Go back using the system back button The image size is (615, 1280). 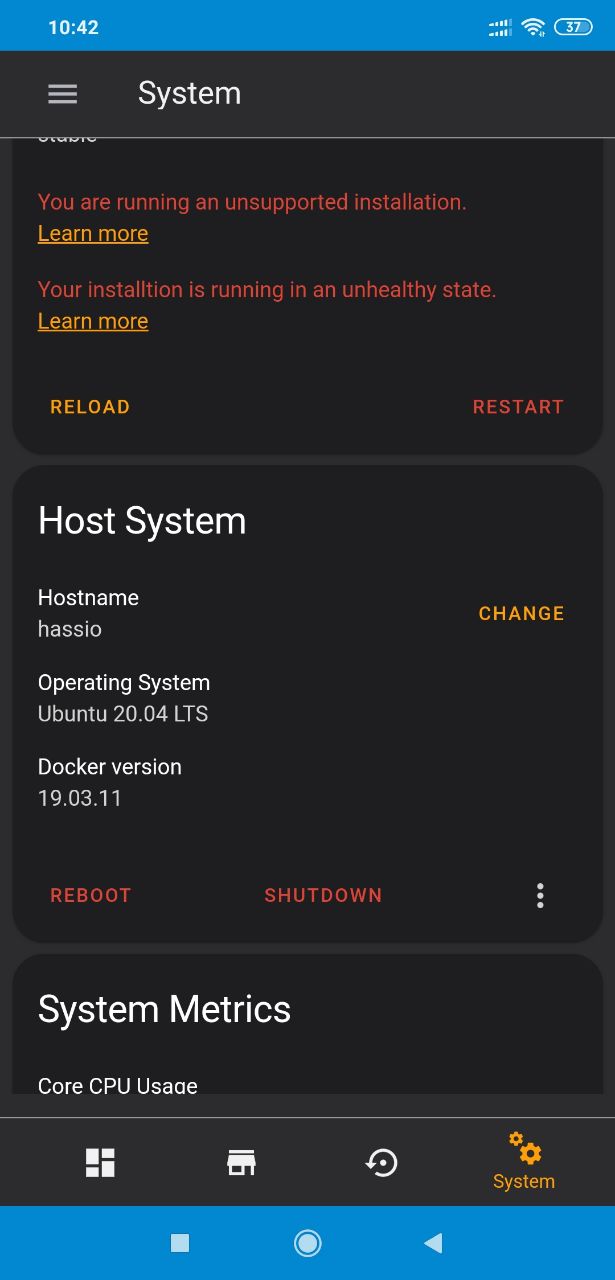tap(433, 1243)
